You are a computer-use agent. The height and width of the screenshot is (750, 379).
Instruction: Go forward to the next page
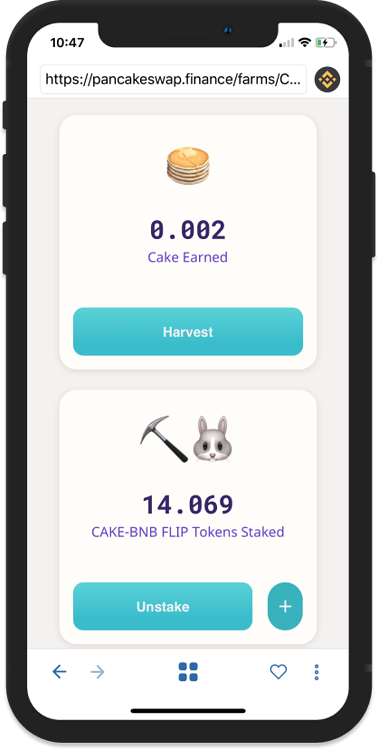(x=98, y=672)
